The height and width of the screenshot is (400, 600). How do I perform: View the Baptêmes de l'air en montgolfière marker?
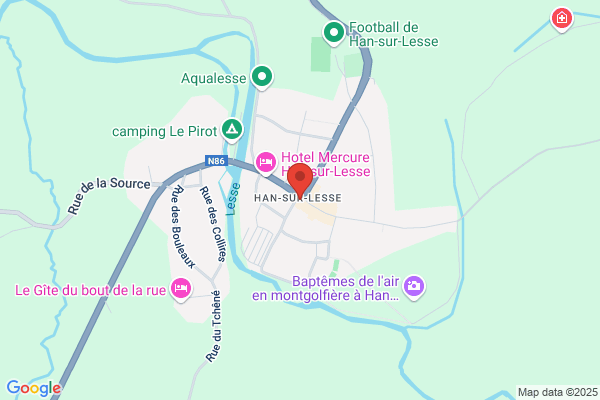(414, 288)
